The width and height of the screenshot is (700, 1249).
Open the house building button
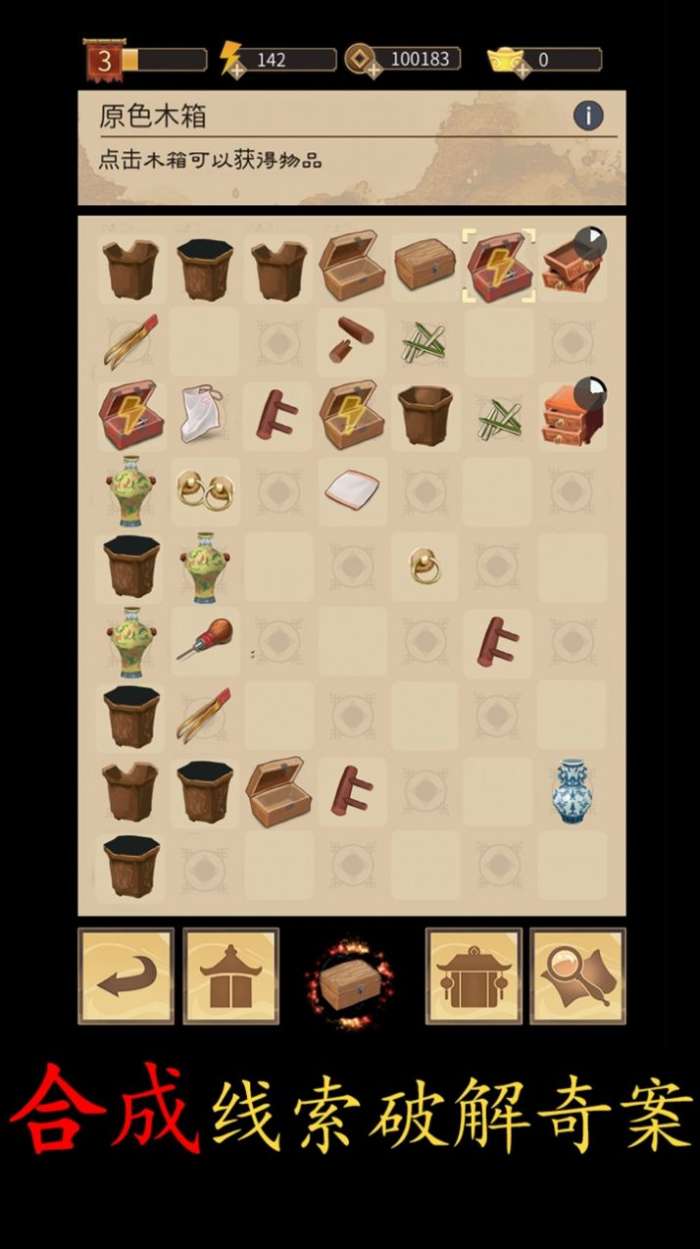231,976
